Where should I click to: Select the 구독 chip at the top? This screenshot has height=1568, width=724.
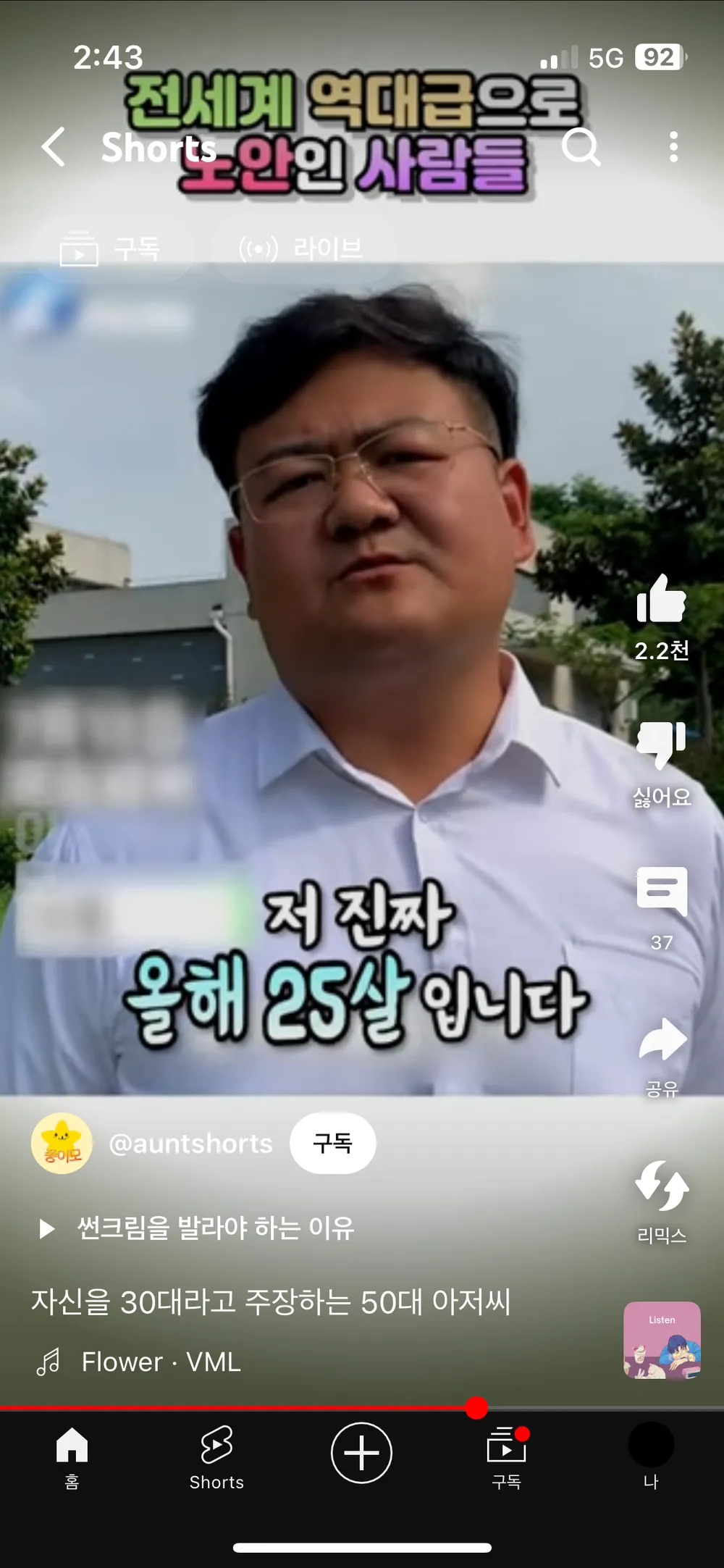(111, 249)
